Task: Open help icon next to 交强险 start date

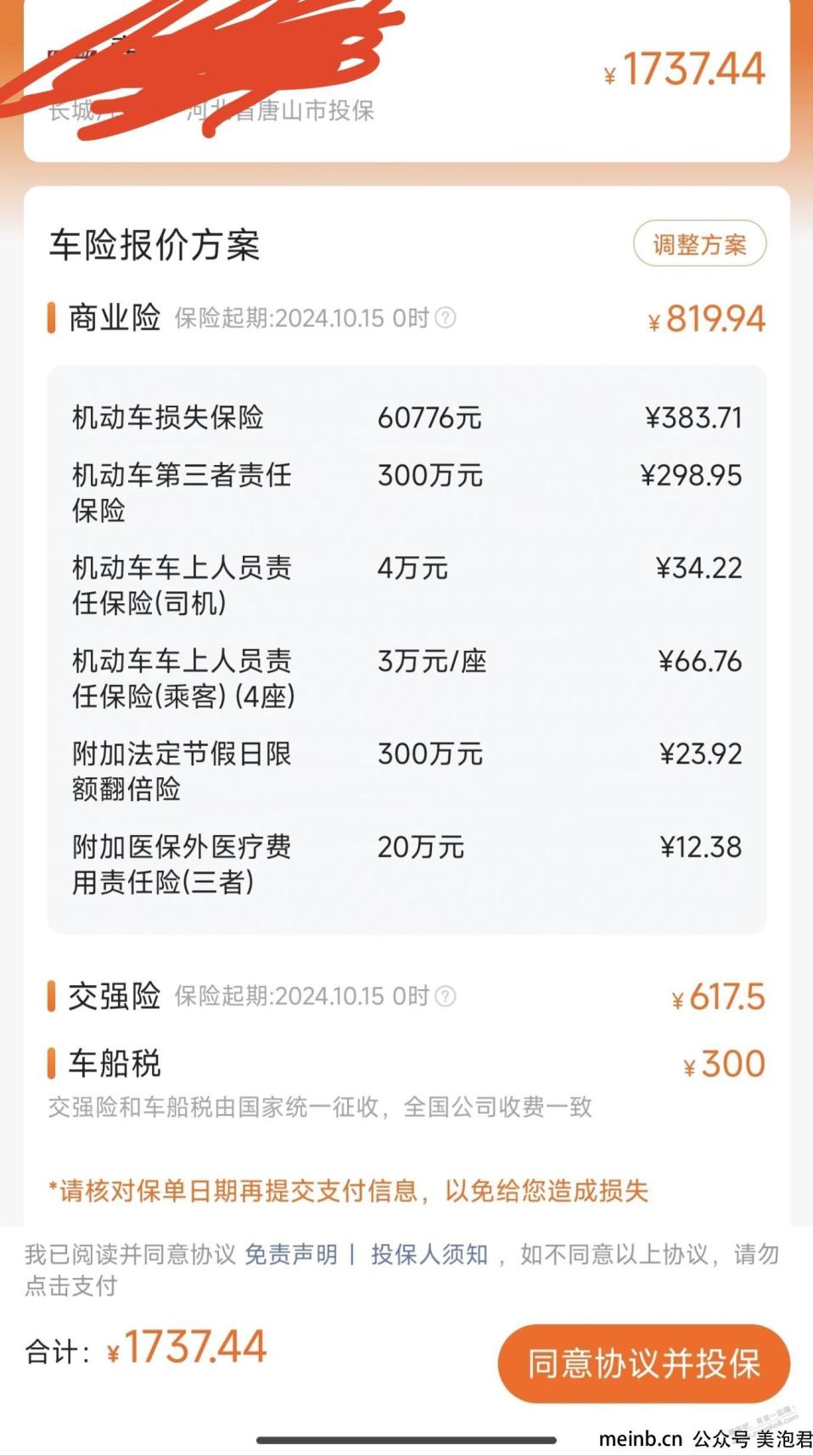Action: (446, 996)
